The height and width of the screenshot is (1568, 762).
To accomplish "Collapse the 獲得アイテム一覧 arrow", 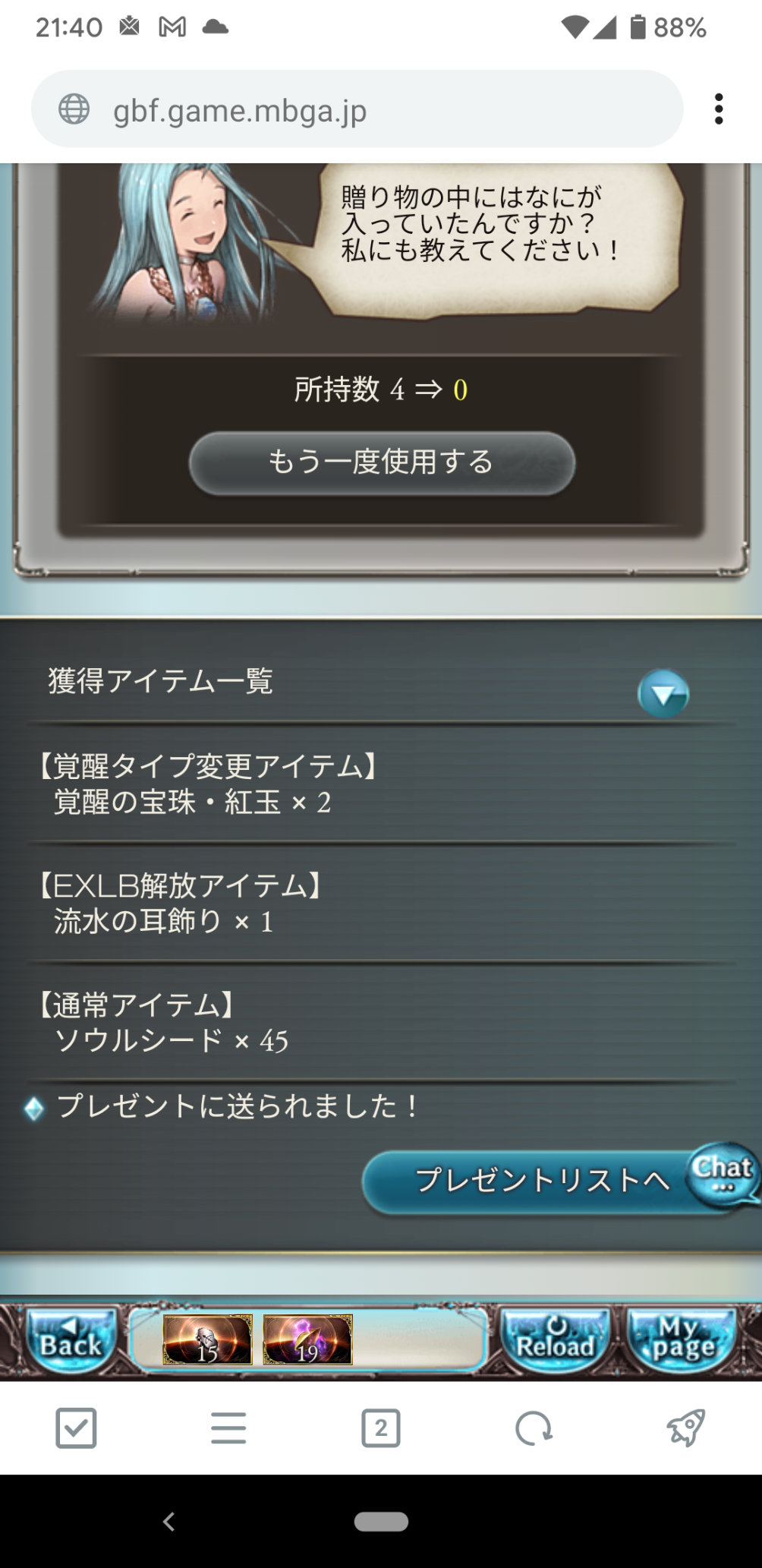I will (x=663, y=693).
